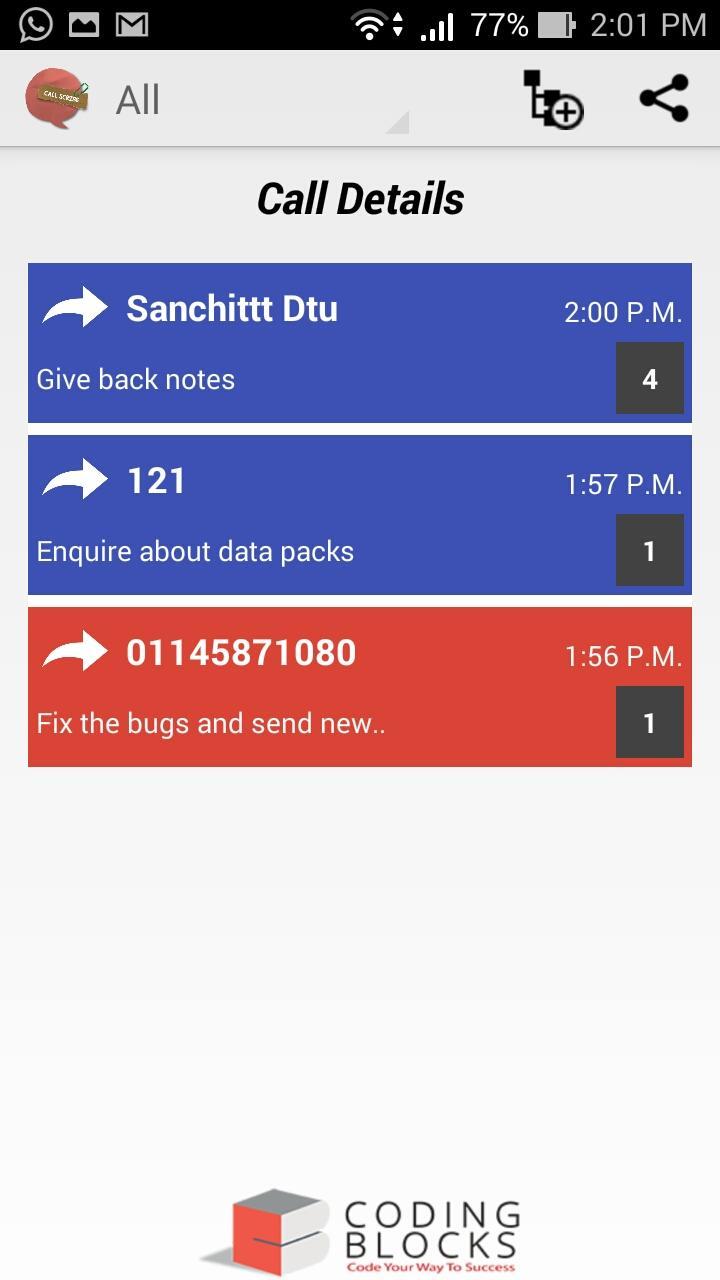Select the timestamp 1:56 P.M.
This screenshot has width=720, height=1280.
(622, 656)
